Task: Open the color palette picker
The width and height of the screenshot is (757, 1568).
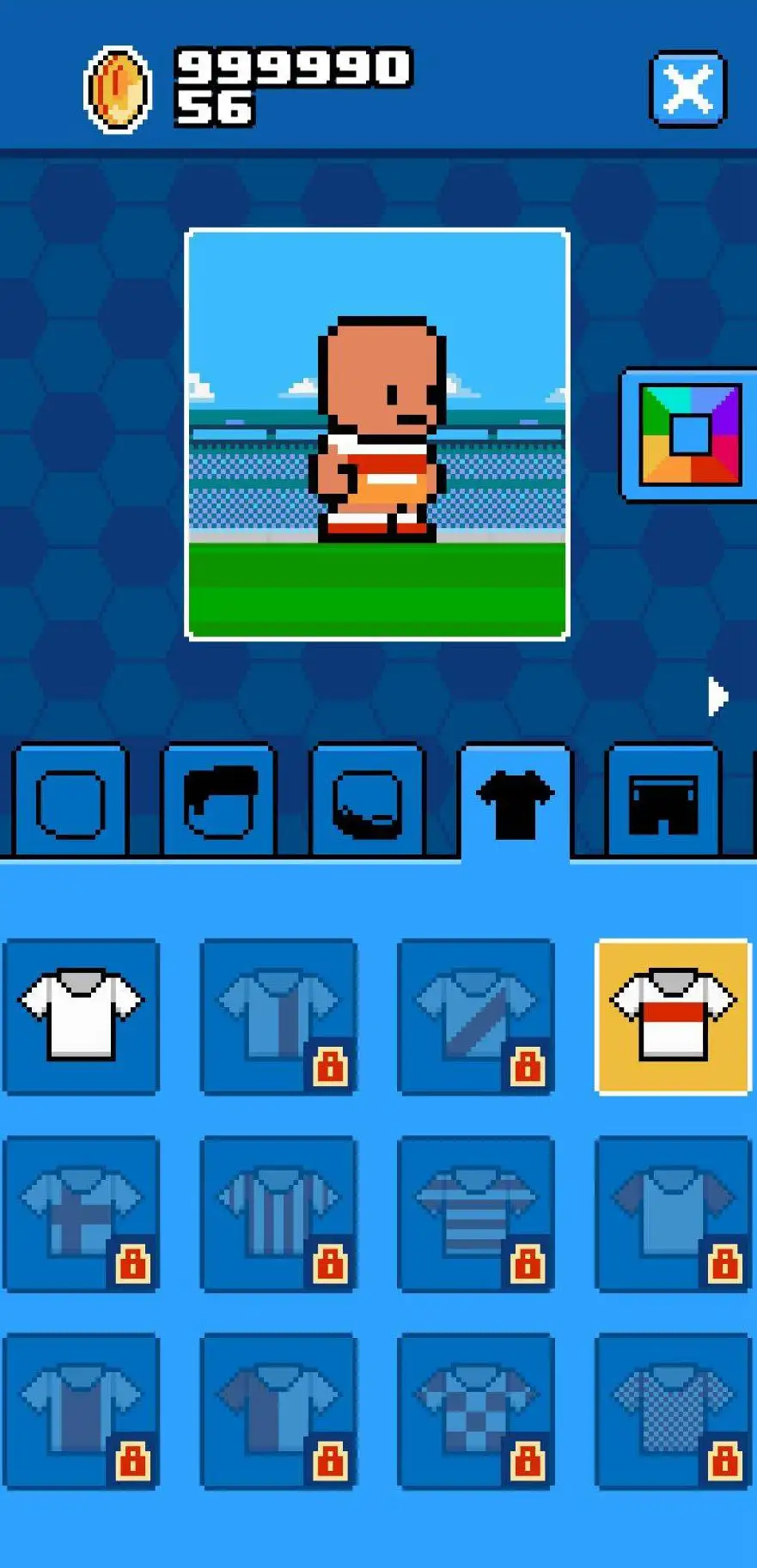Action: tap(689, 435)
